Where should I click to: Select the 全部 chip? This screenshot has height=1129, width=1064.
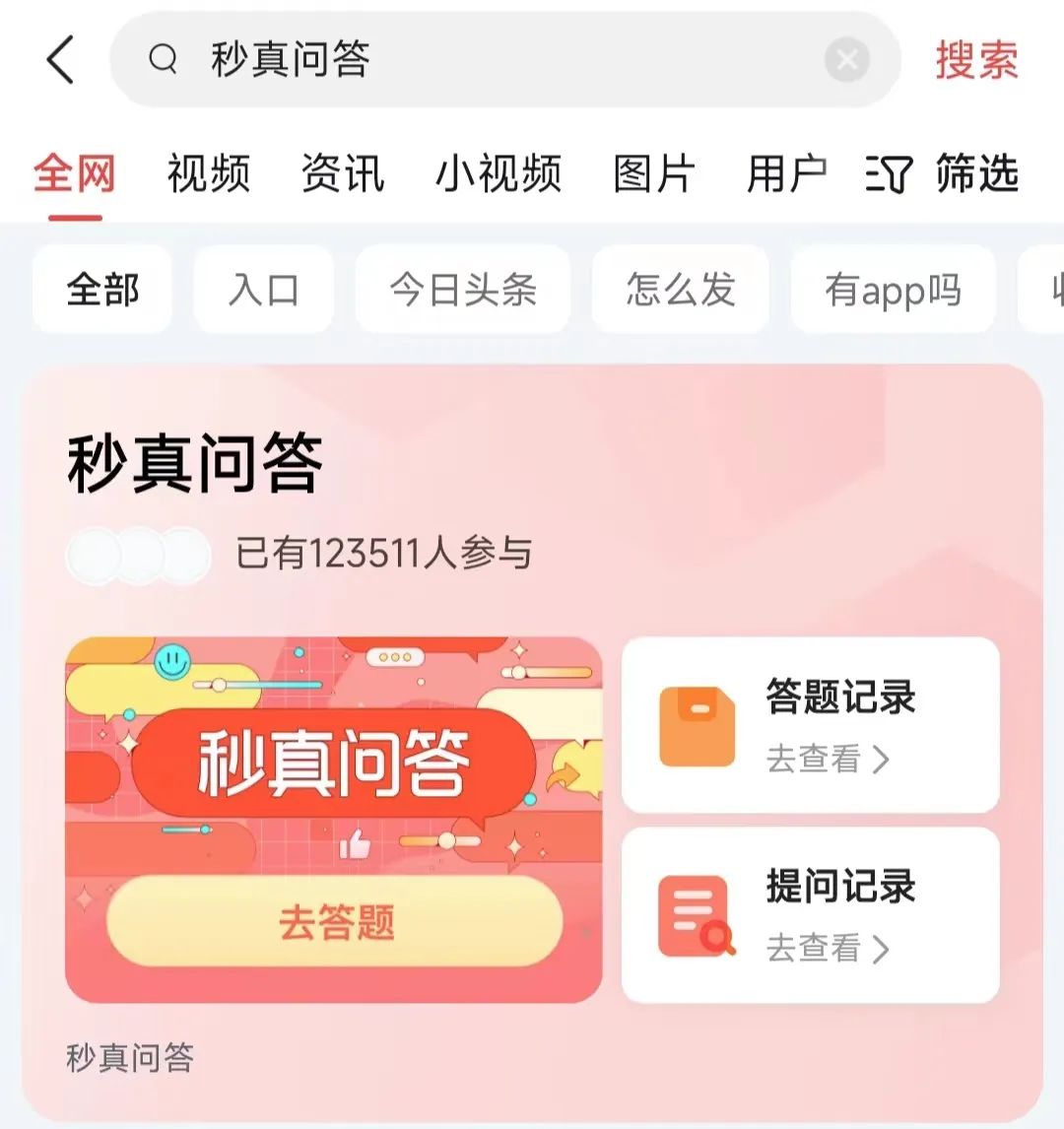(x=102, y=290)
